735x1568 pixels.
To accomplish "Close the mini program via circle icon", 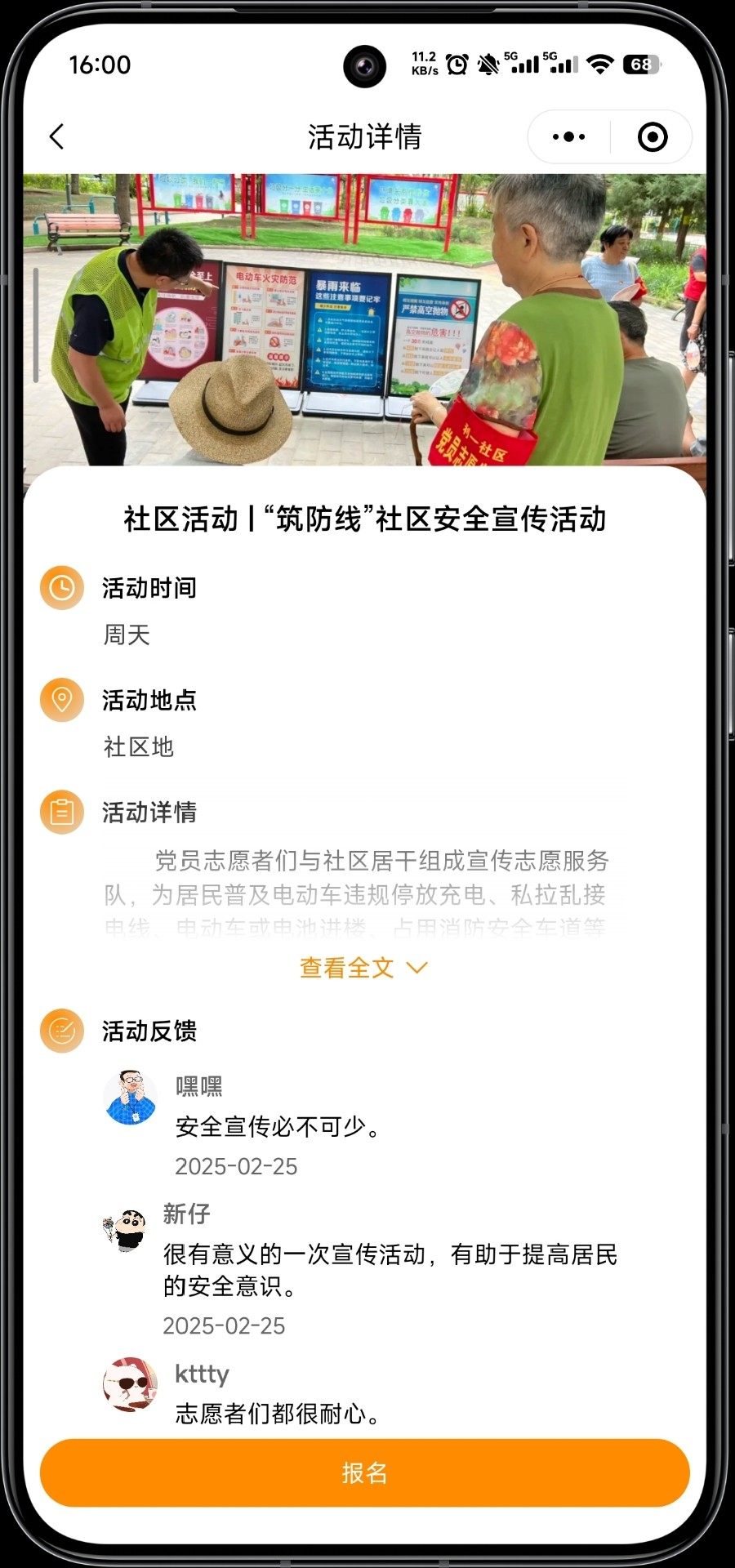I will (652, 136).
